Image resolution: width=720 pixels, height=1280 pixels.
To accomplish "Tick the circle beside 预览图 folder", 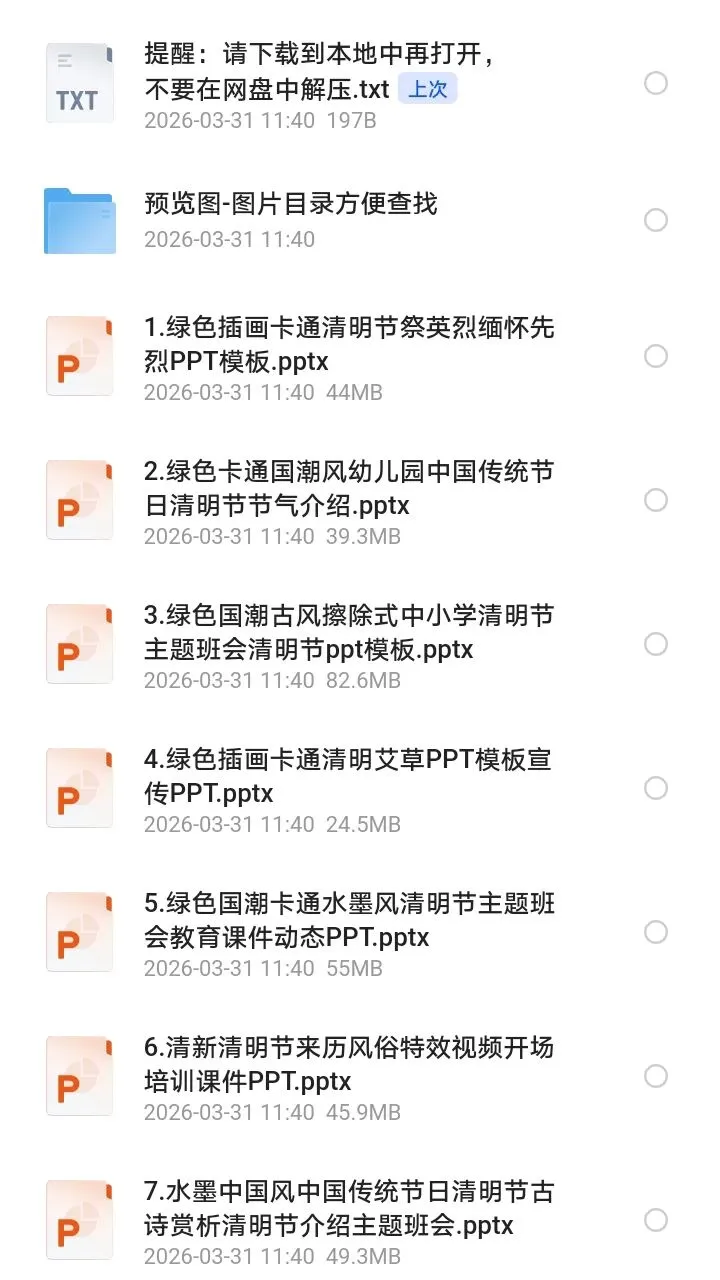I will tap(656, 220).
